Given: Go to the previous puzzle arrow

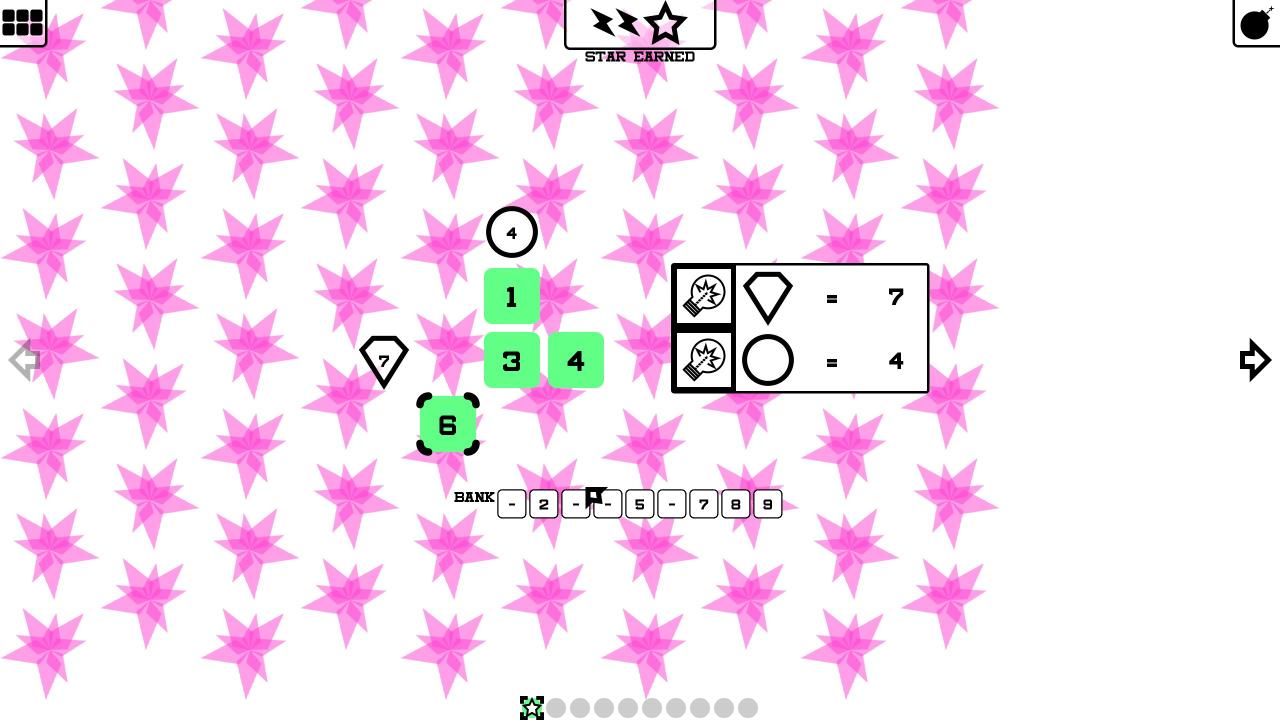Looking at the screenshot, I should point(24,360).
